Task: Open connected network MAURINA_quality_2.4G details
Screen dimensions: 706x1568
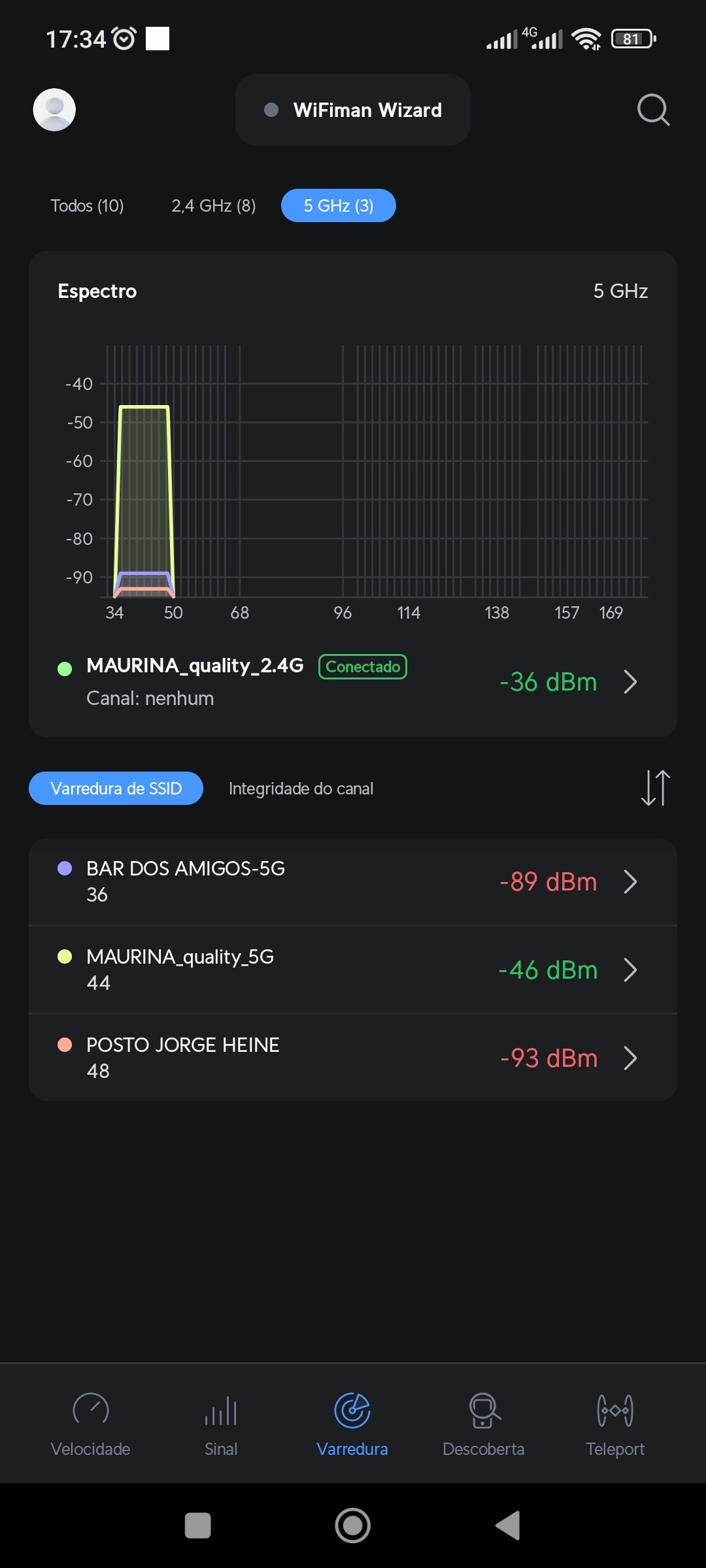Action: tap(353, 681)
